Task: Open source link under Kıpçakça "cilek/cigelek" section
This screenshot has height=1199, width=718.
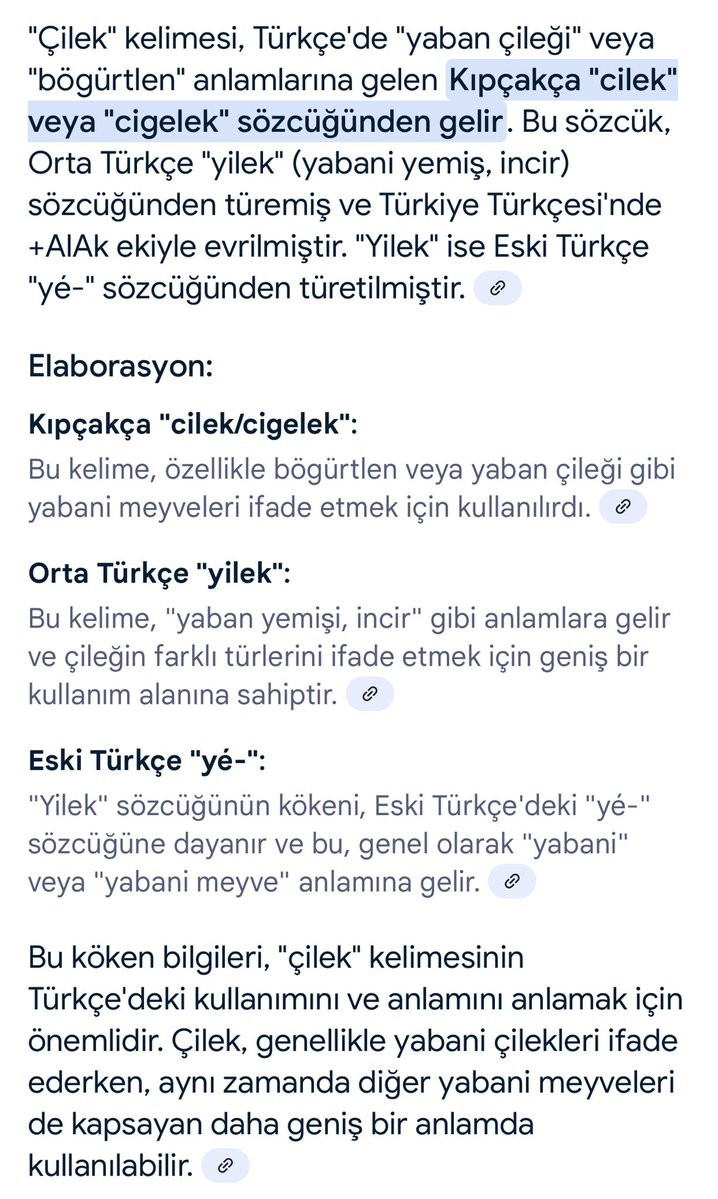Action: coord(623,506)
